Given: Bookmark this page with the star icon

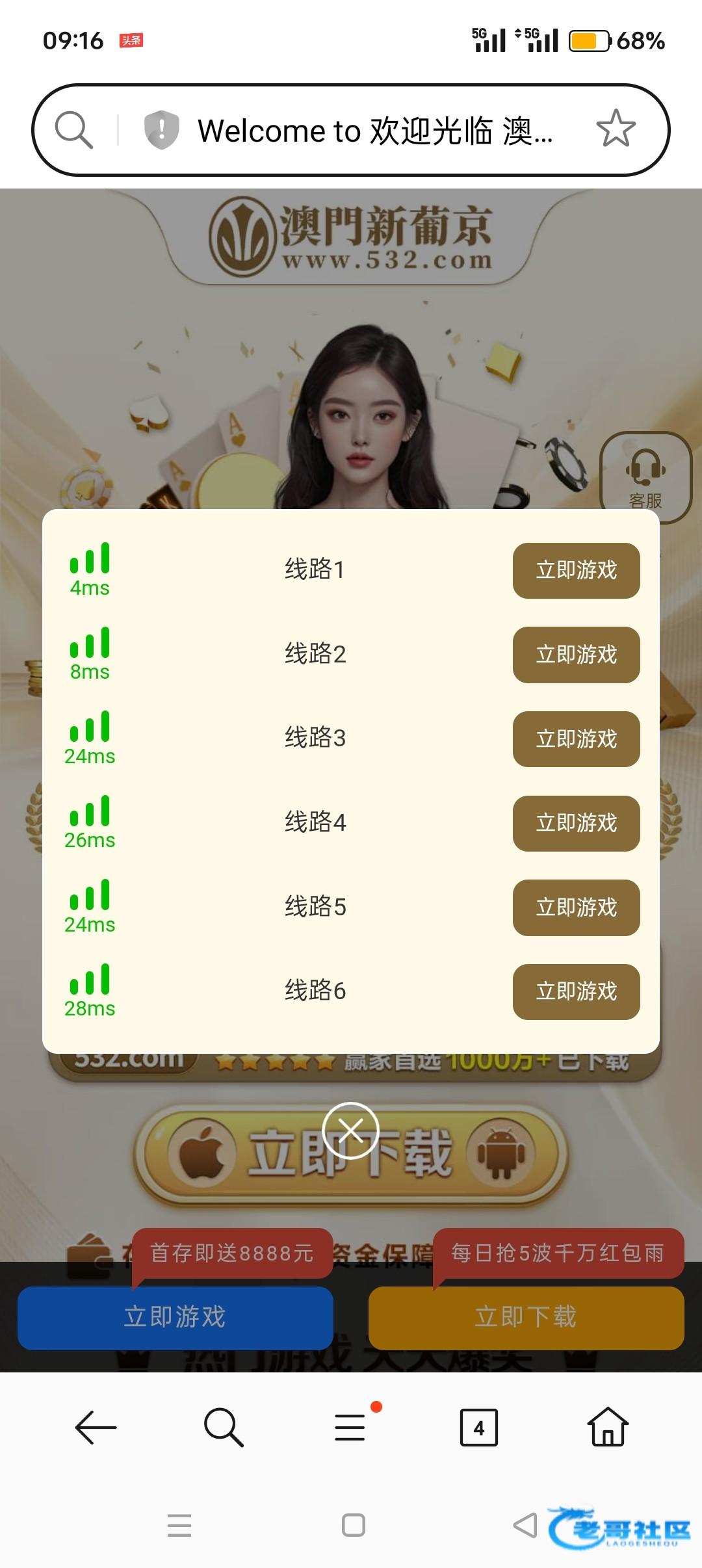Looking at the screenshot, I should pos(615,129).
